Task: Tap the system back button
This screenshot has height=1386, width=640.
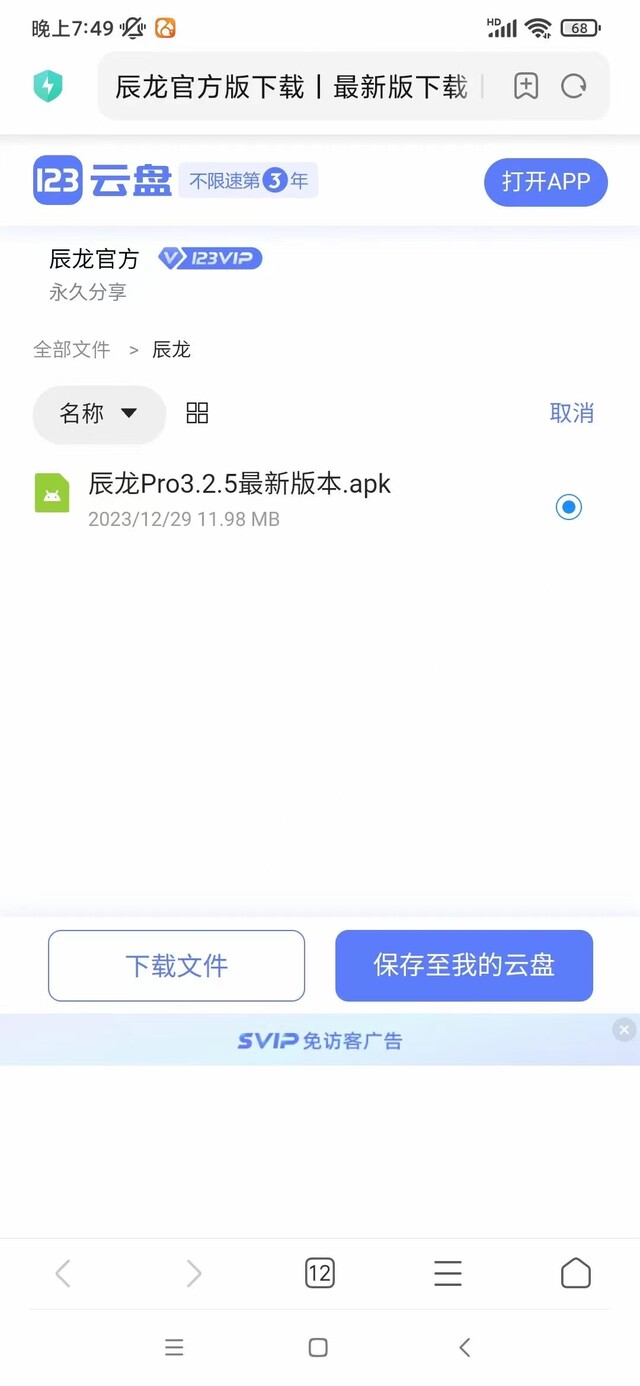Action: [x=464, y=1347]
